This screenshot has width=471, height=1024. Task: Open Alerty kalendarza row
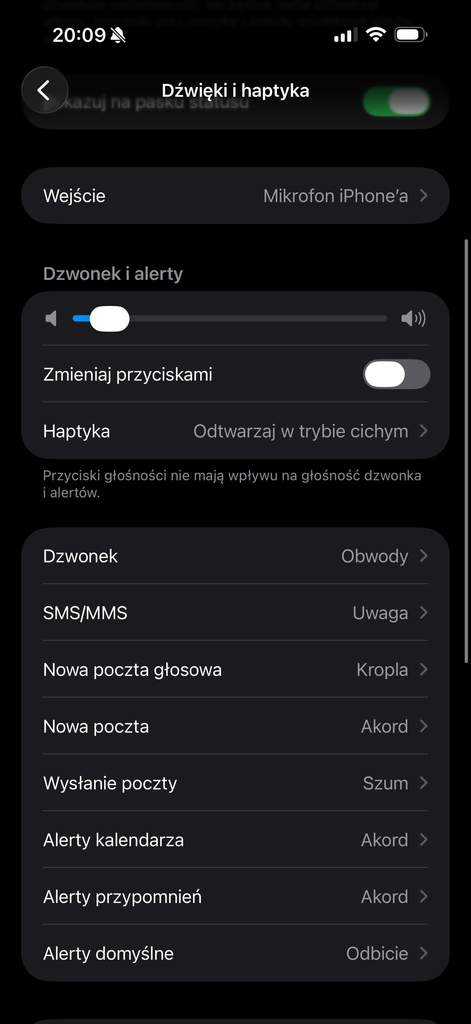[x=235, y=840]
